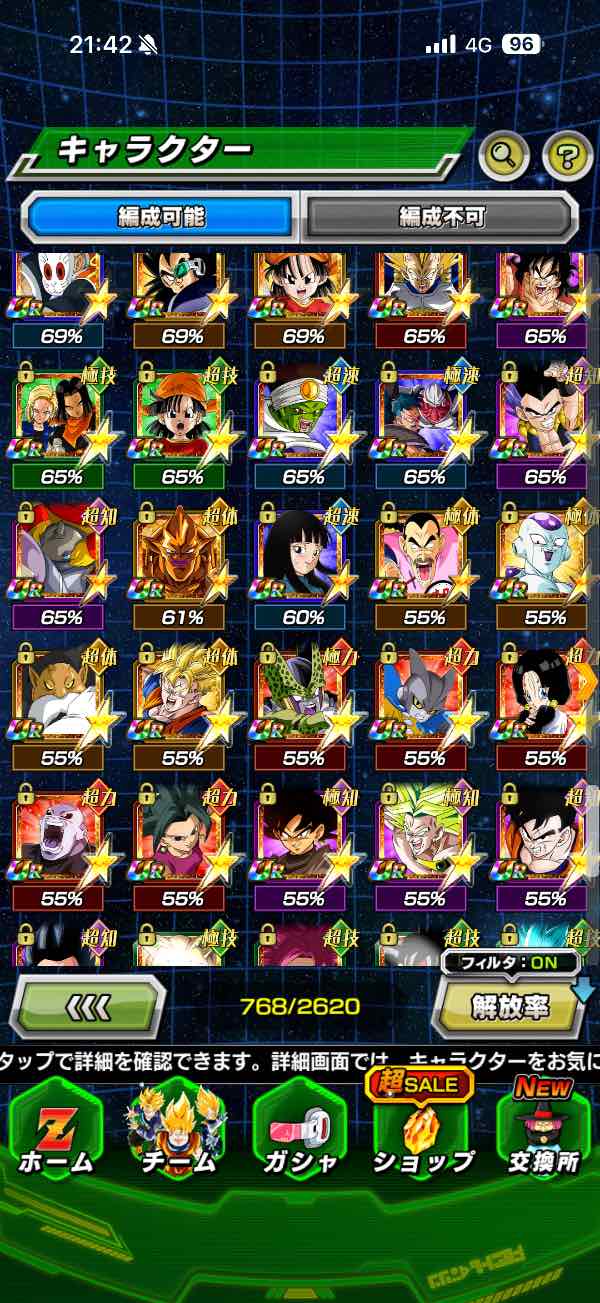Open the question mark help button
Viewport: 600px width, 1303px height.
[567, 154]
